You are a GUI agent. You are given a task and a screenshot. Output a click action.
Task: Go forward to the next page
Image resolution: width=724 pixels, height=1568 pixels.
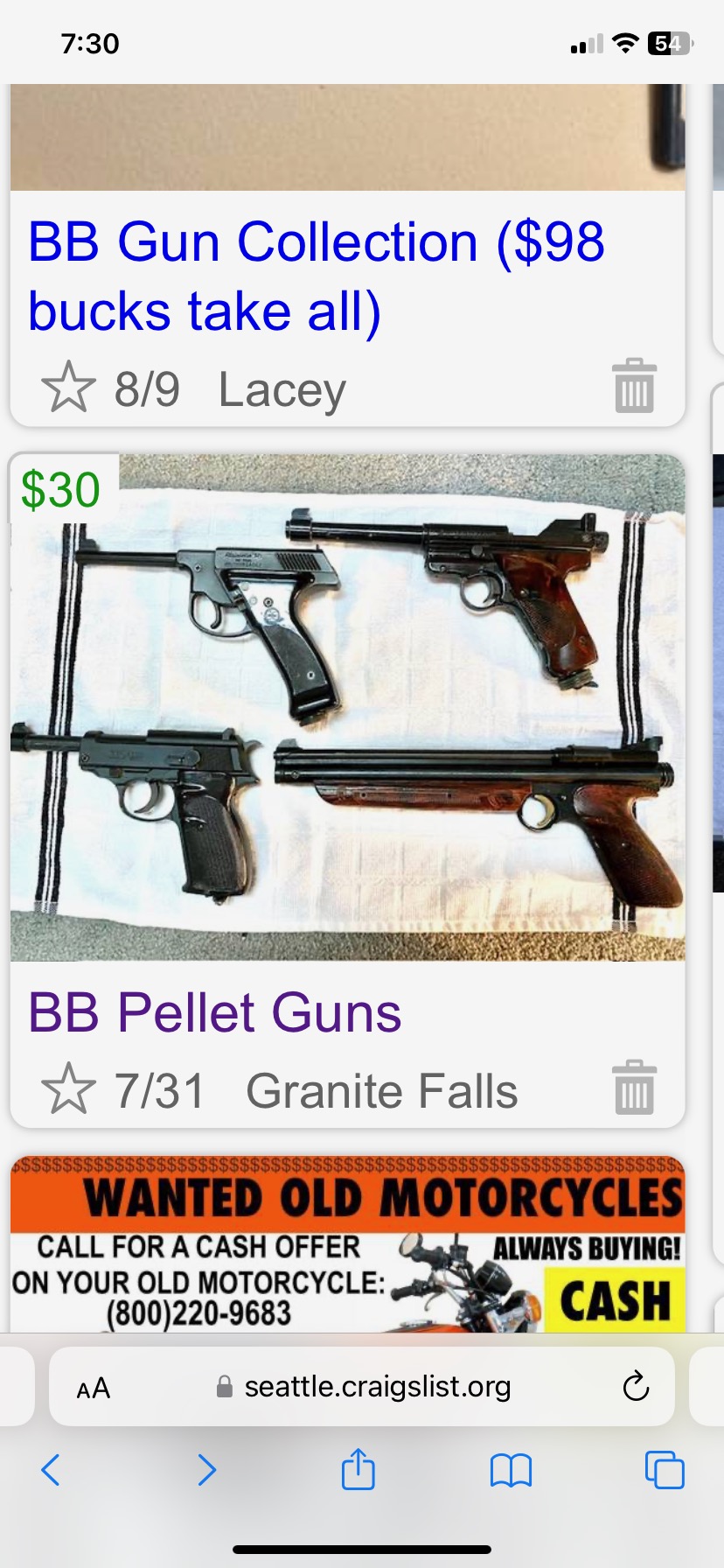pos(206,1470)
